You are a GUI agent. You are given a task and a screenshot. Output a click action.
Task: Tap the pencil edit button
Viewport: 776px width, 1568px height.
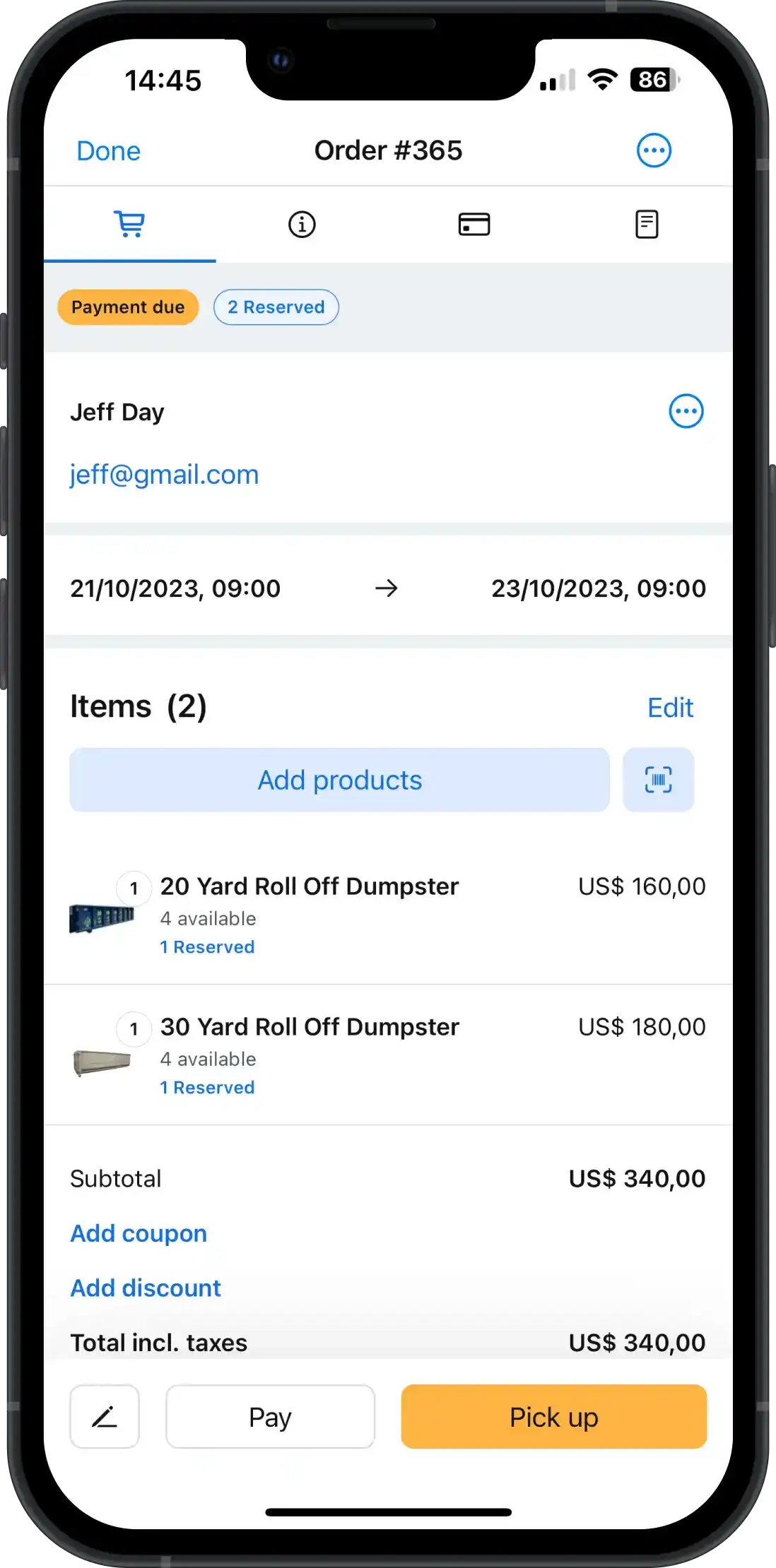click(x=105, y=1417)
